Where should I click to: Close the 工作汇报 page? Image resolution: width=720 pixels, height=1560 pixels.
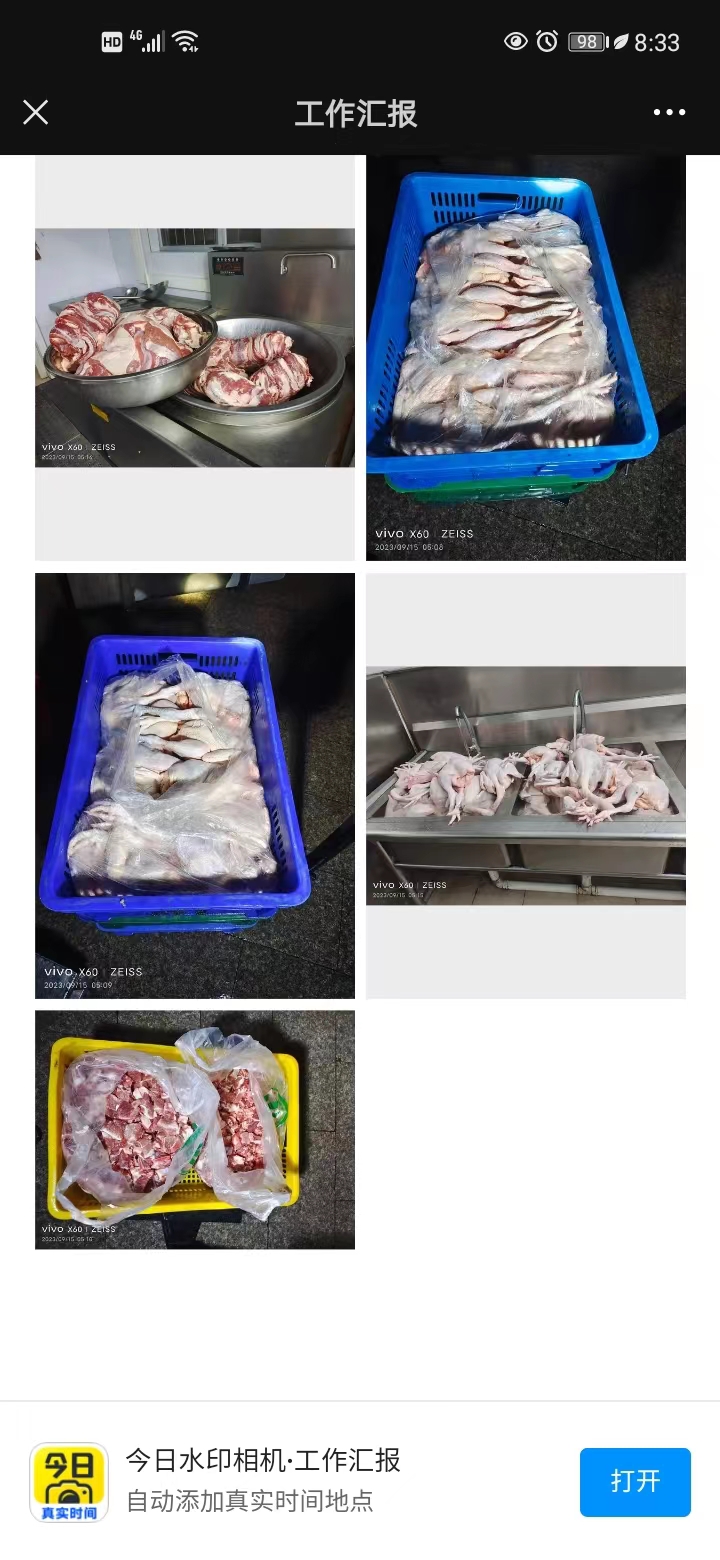pyautogui.click(x=36, y=112)
